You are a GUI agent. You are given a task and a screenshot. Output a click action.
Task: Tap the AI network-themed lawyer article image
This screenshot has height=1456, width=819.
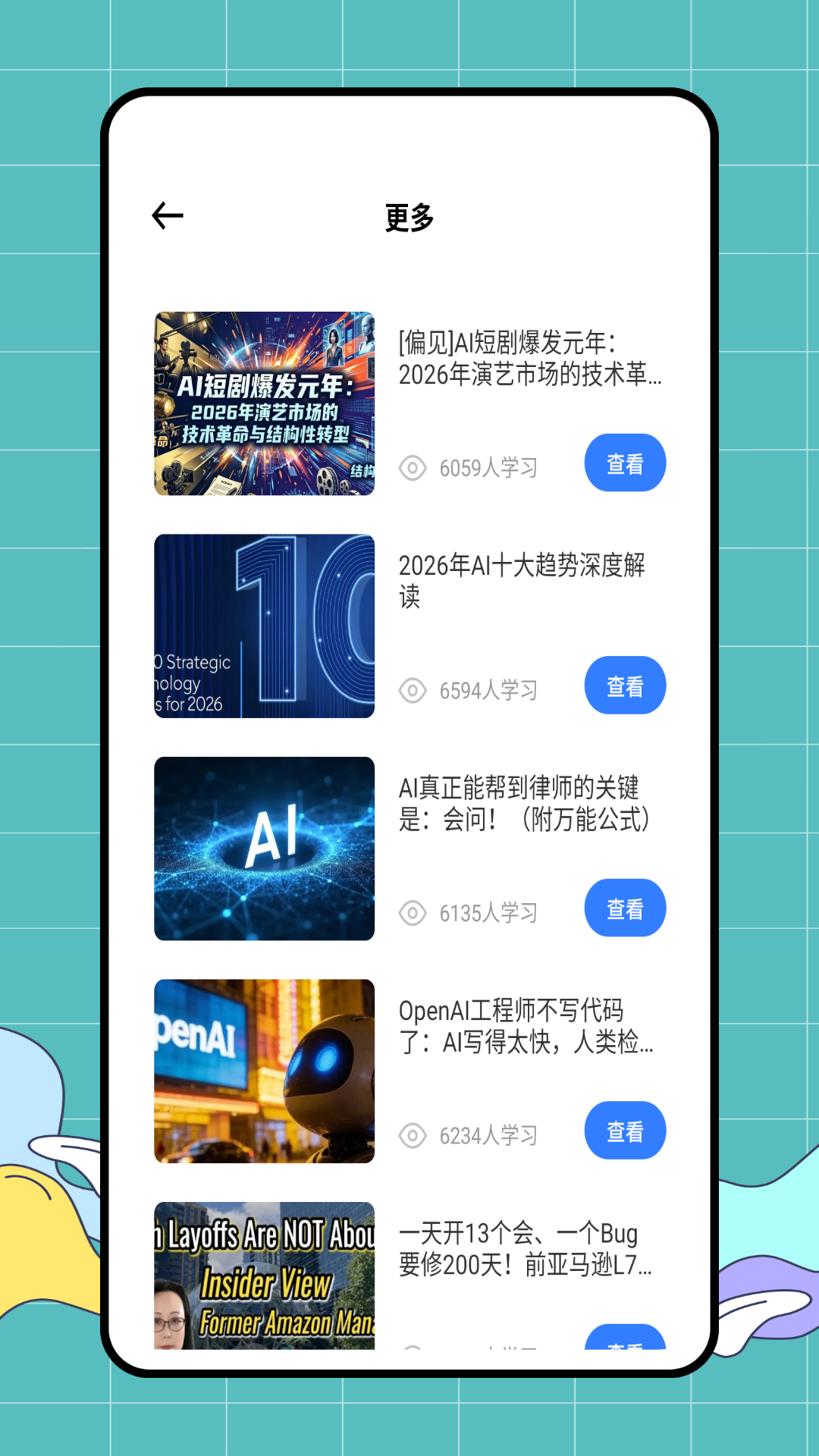pos(264,849)
